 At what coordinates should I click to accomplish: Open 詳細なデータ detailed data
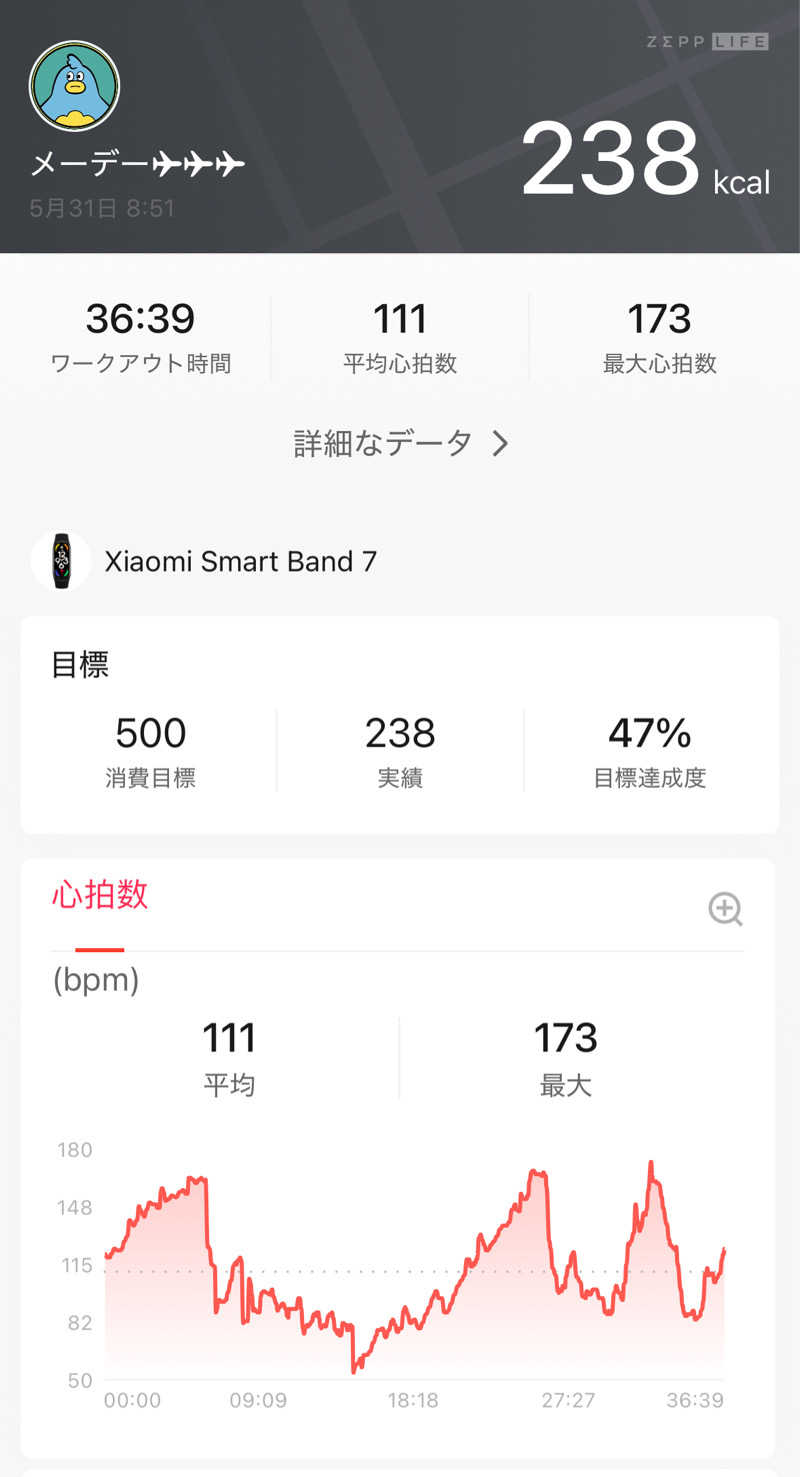click(401, 443)
